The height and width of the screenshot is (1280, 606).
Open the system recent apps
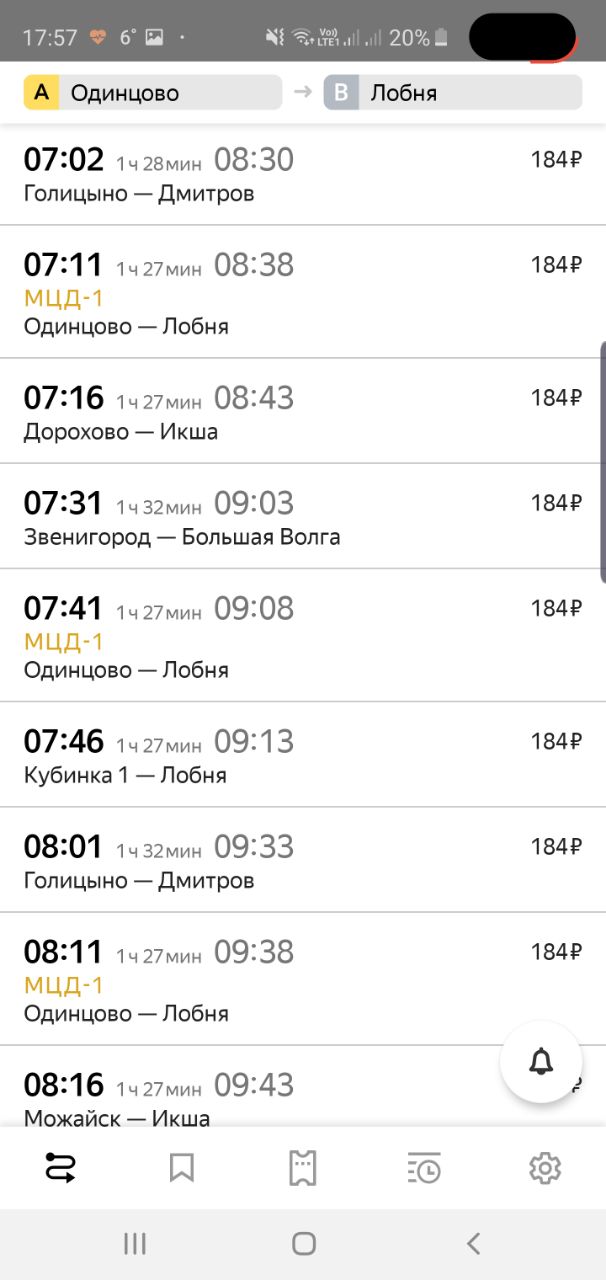pos(134,1243)
